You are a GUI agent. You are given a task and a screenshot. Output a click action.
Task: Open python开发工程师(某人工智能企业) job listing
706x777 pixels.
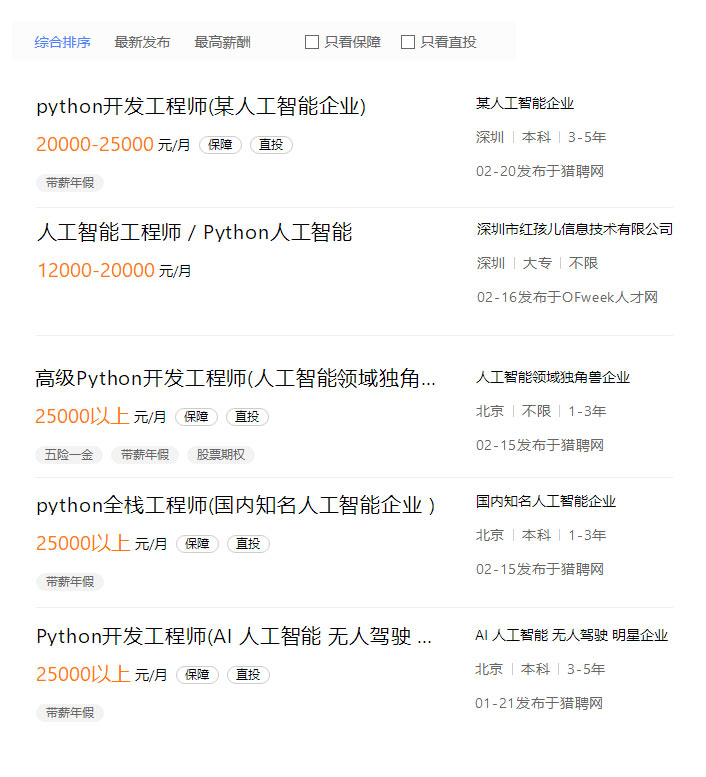click(x=201, y=106)
